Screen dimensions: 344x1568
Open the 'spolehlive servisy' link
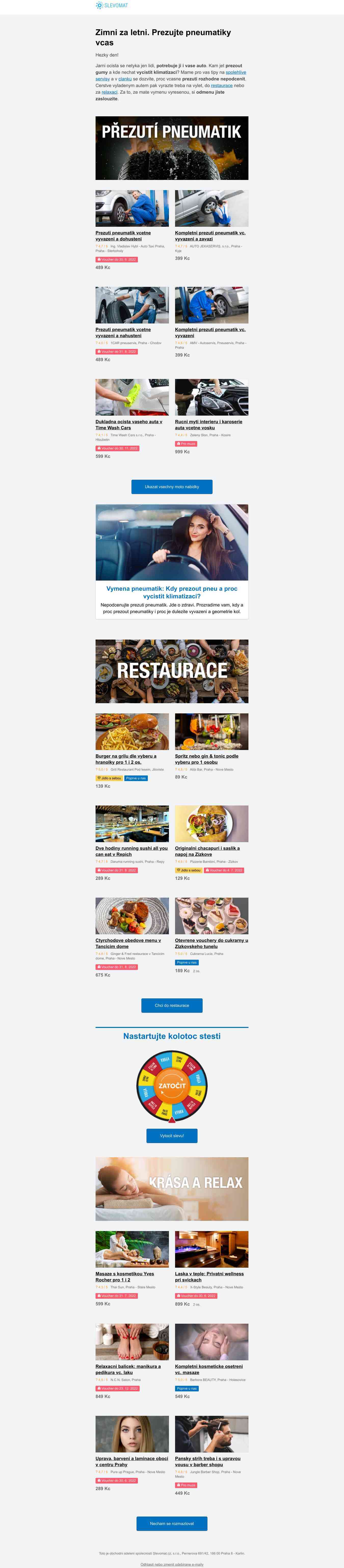pos(235,72)
